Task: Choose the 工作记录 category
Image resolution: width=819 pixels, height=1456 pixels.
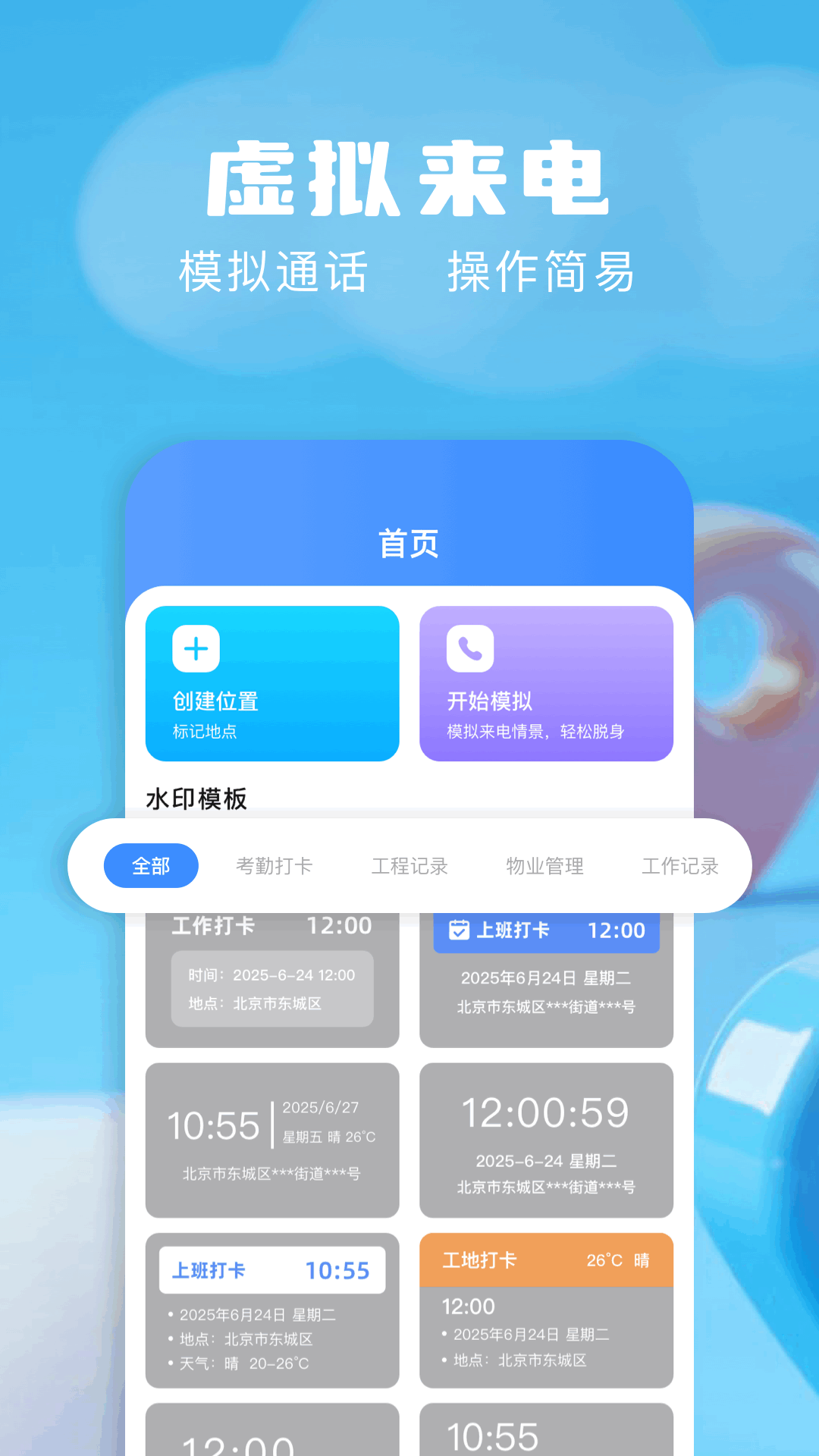Action: click(680, 865)
